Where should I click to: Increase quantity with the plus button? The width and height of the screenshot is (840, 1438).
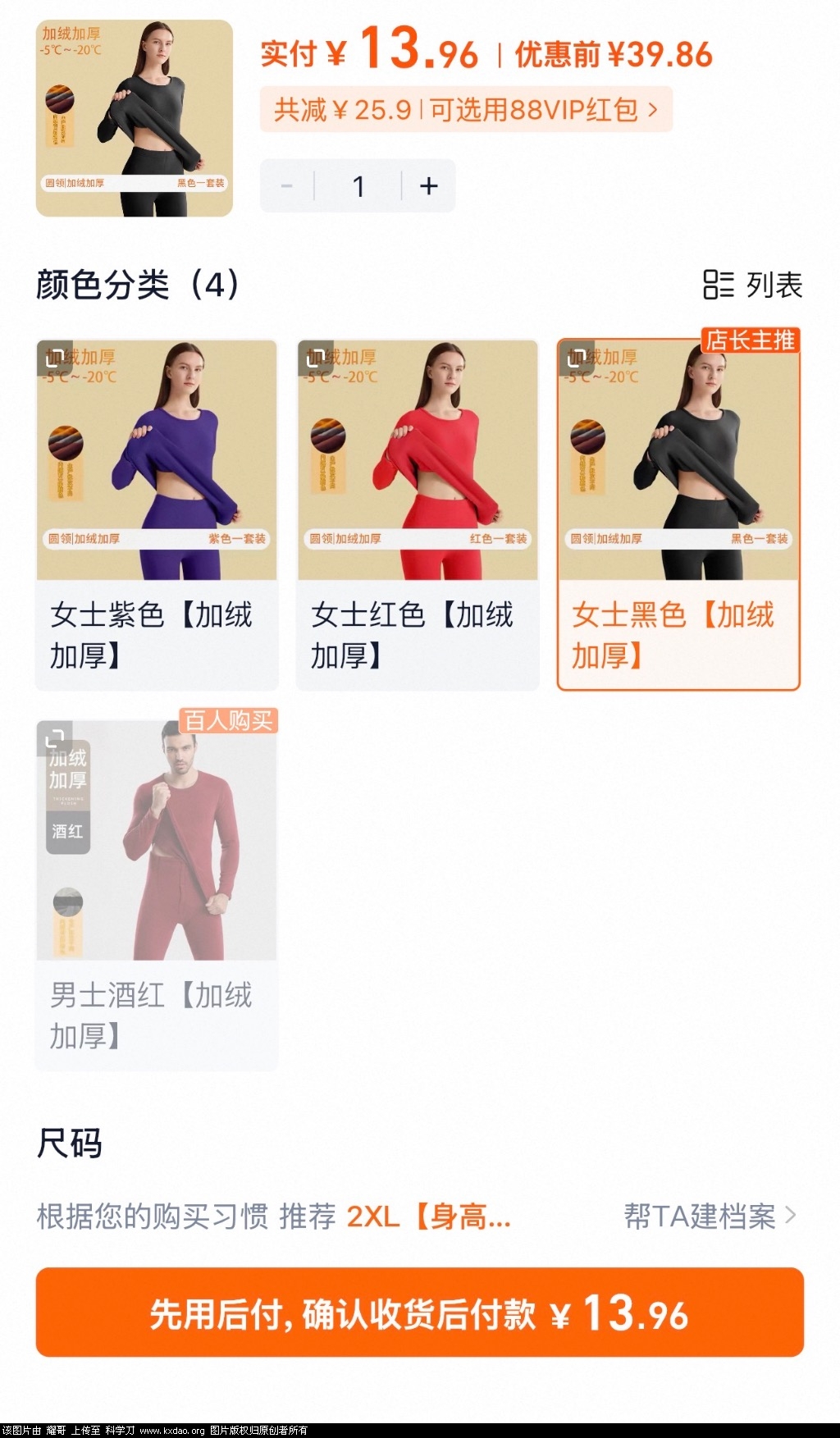coord(428,186)
